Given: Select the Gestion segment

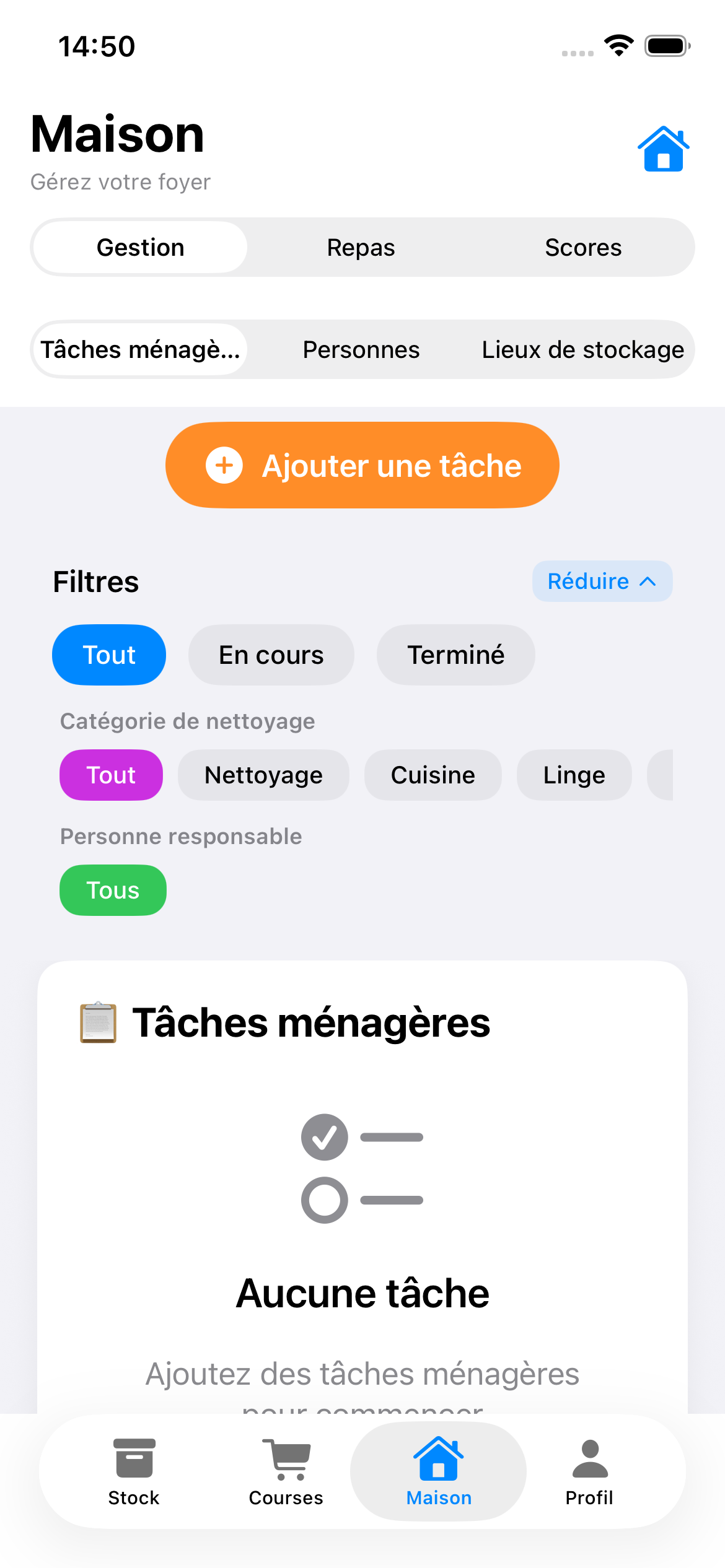Looking at the screenshot, I should pos(141,248).
